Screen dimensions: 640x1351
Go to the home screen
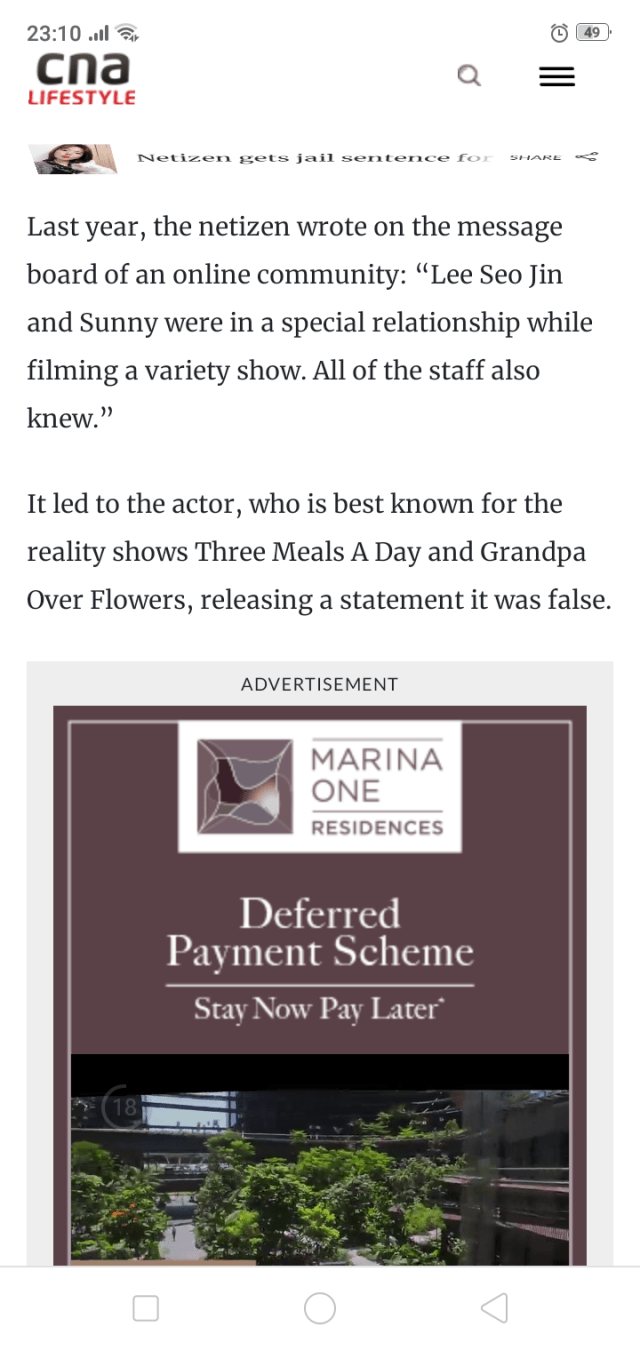tap(320, 1308)
